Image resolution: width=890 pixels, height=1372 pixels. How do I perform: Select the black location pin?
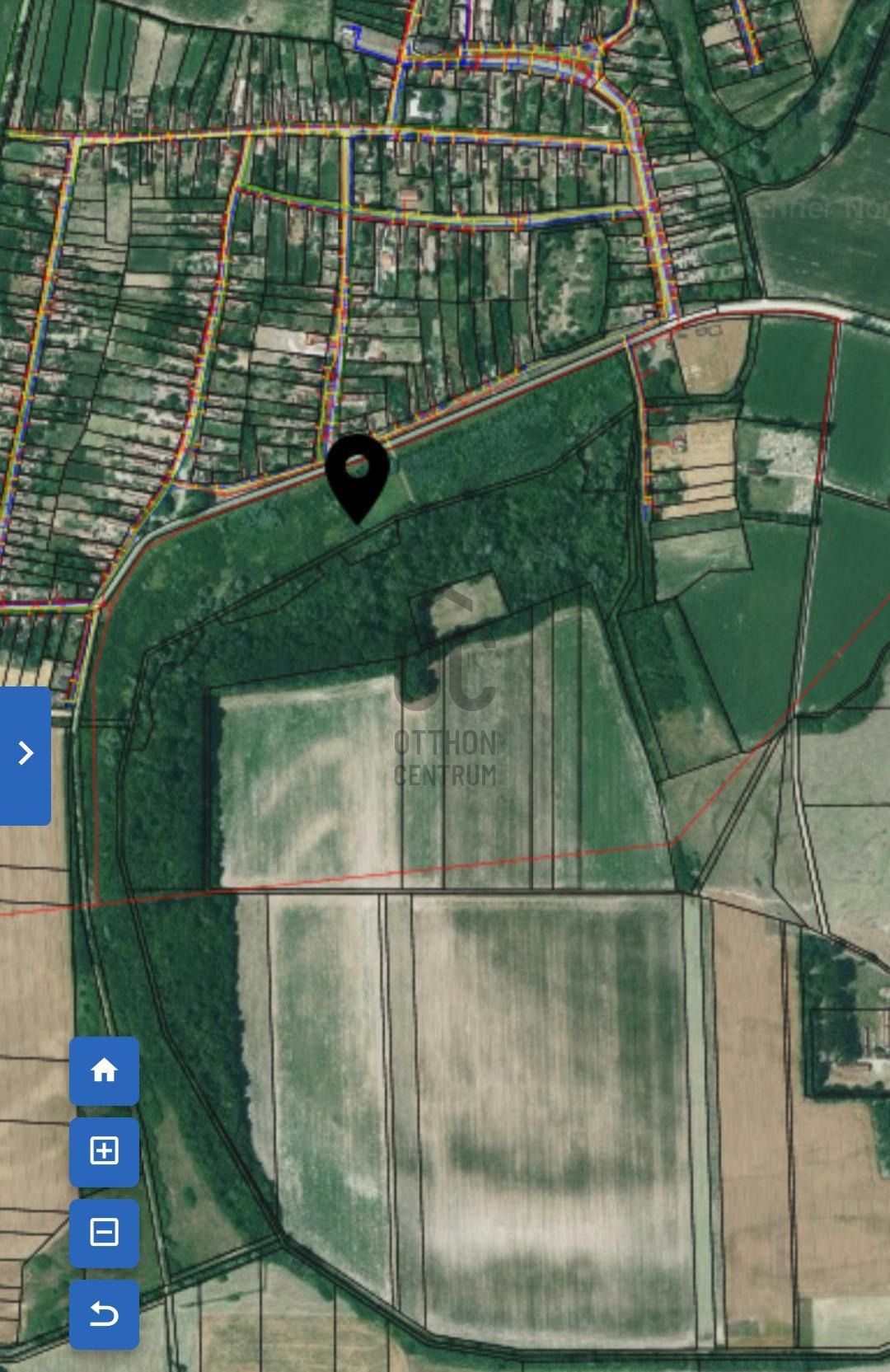pos(357,473)
